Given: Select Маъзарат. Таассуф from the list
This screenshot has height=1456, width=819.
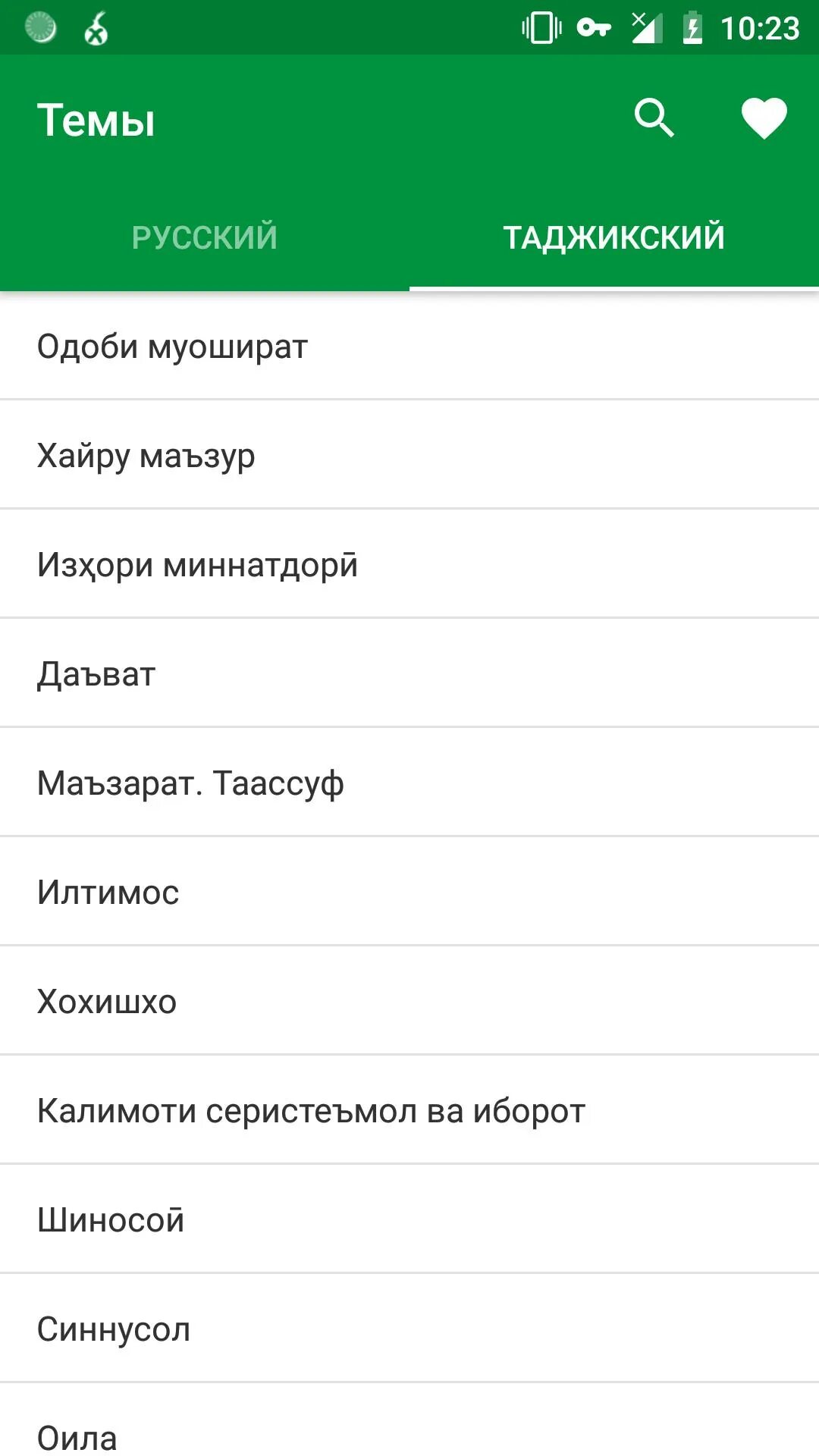Looking at the screenshot, I should 409,783.
